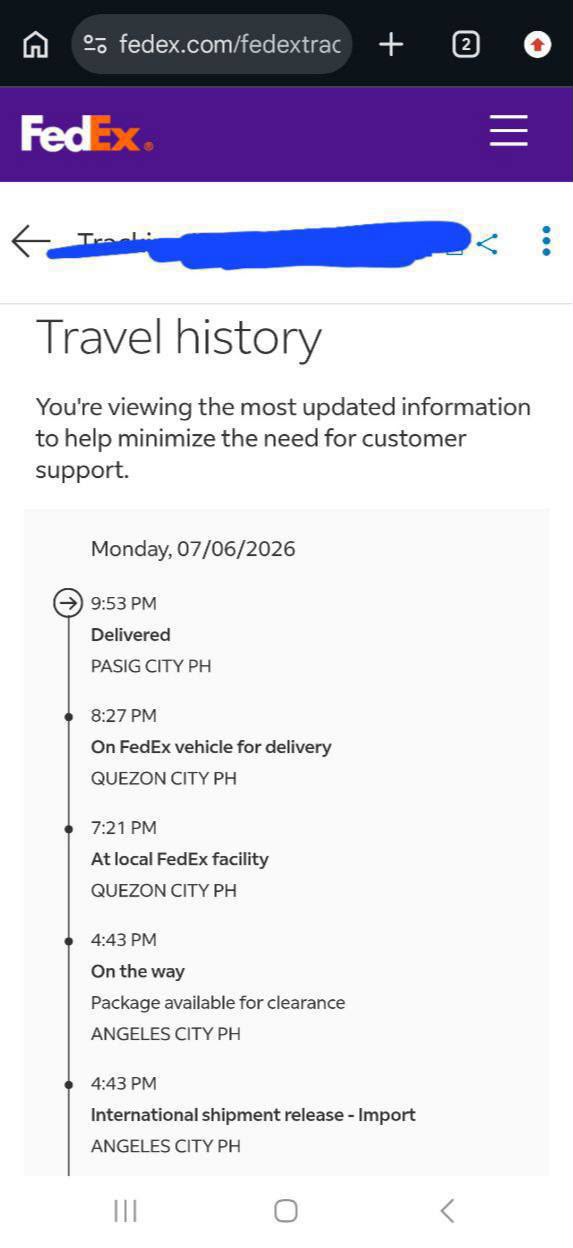Tap the system home button
The height and width of the screenshot is (1248, 573).
(x=286, y=1211)
